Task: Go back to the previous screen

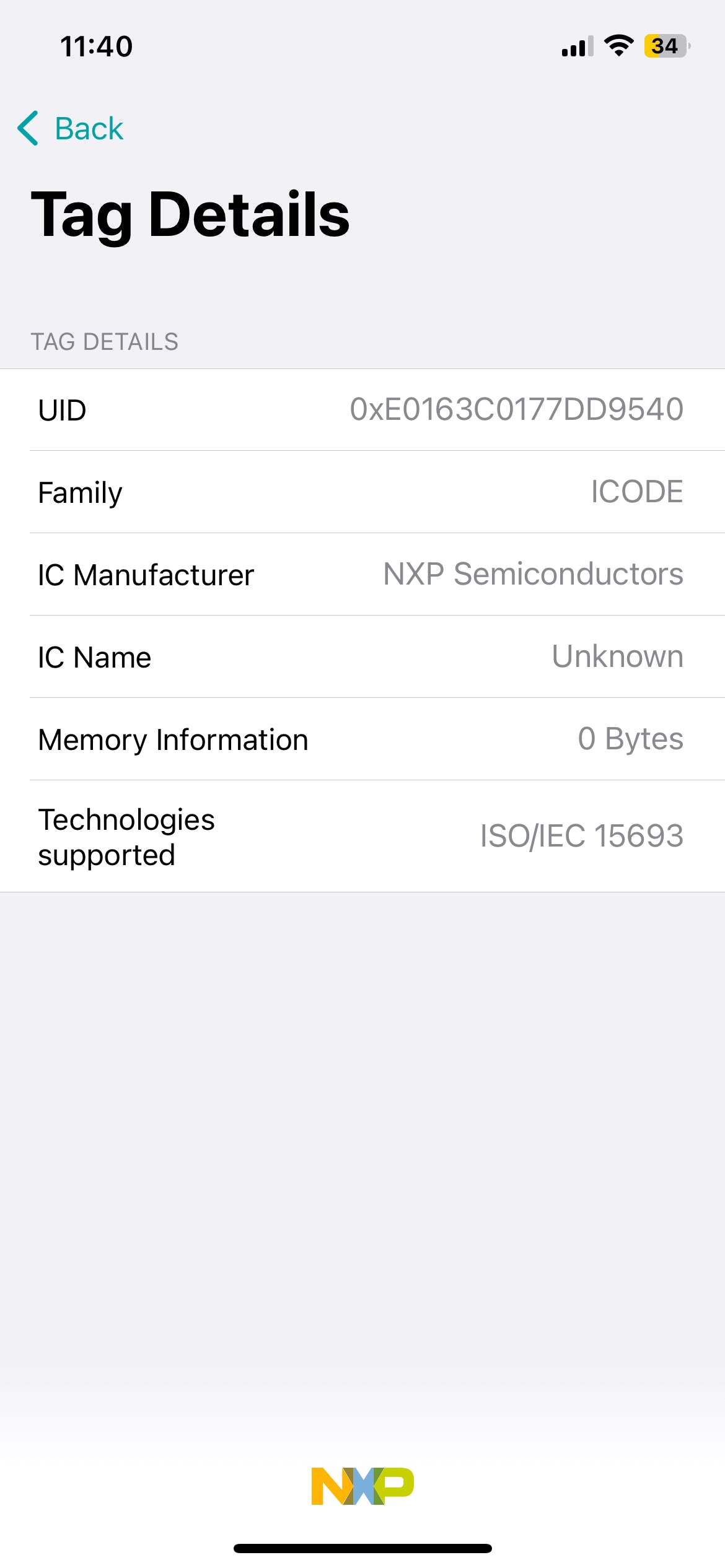Action: click(71, 129)
